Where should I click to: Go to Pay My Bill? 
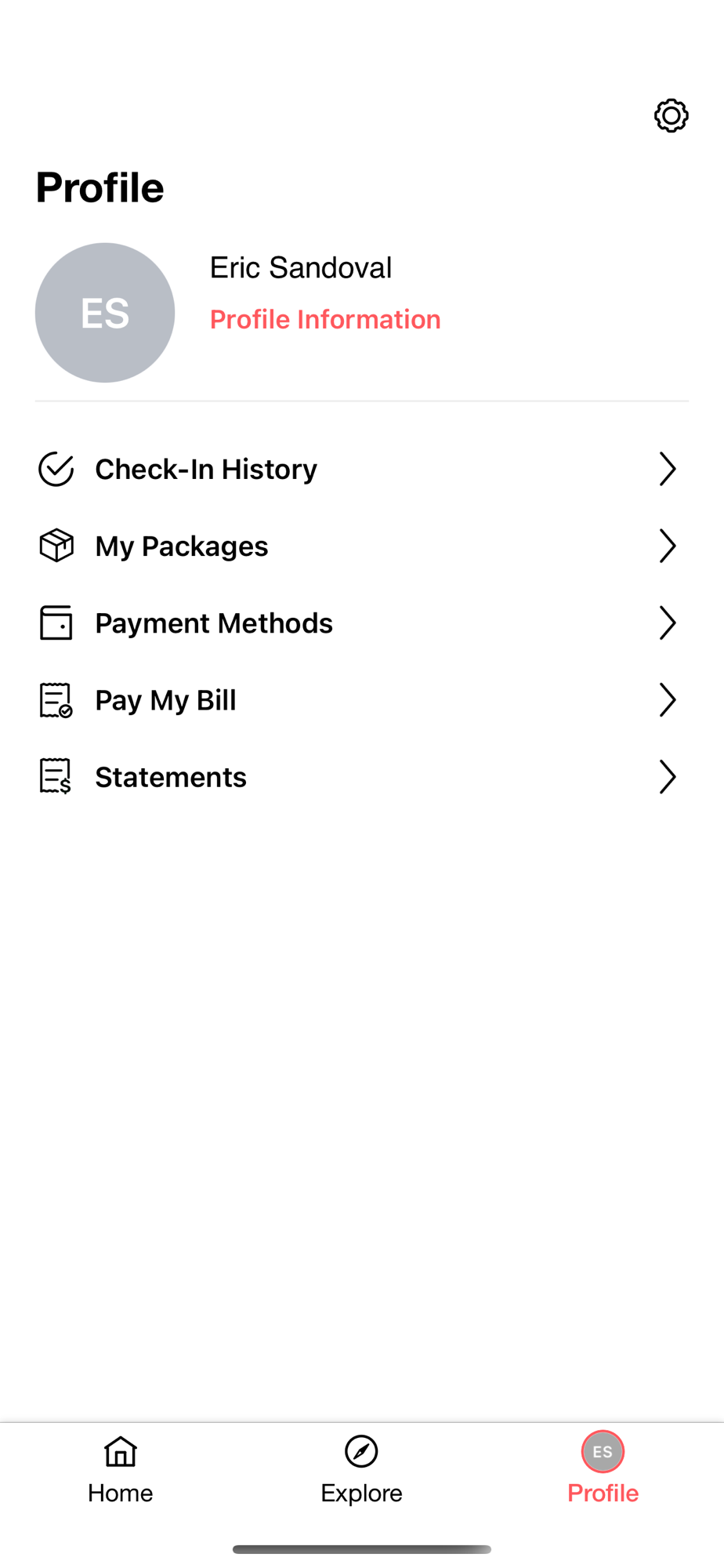pyautogui.click(x=362, y=700)
